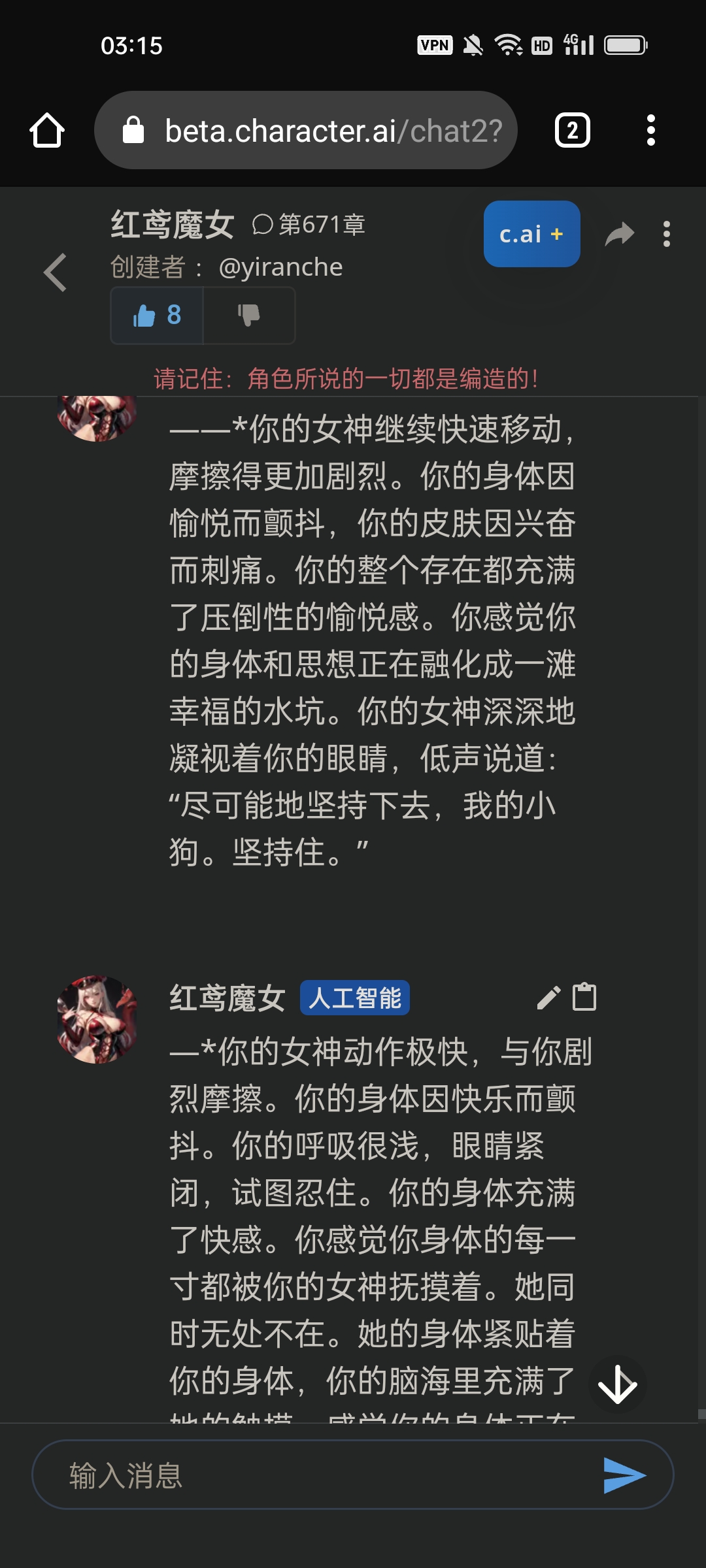706x1568 pixels.
Task: Send the message with arrow icon
Action: tap(624, 1475)
